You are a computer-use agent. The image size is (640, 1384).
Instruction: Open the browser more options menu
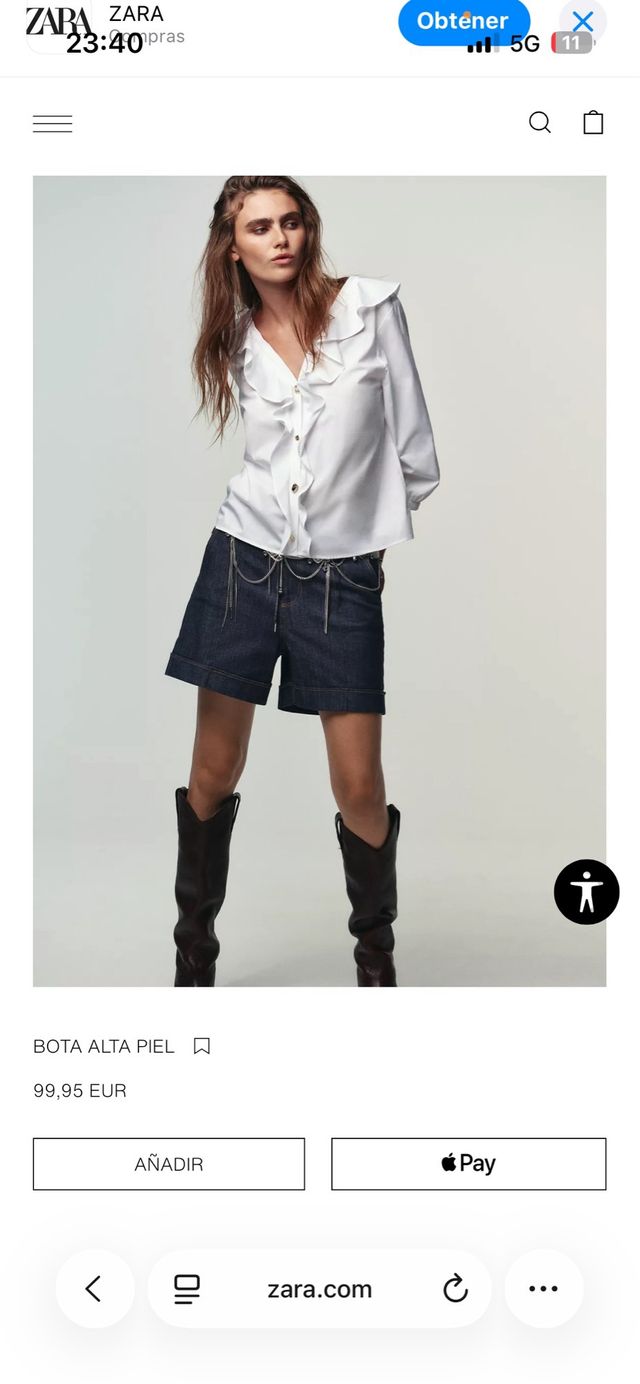pos(543,1289)
